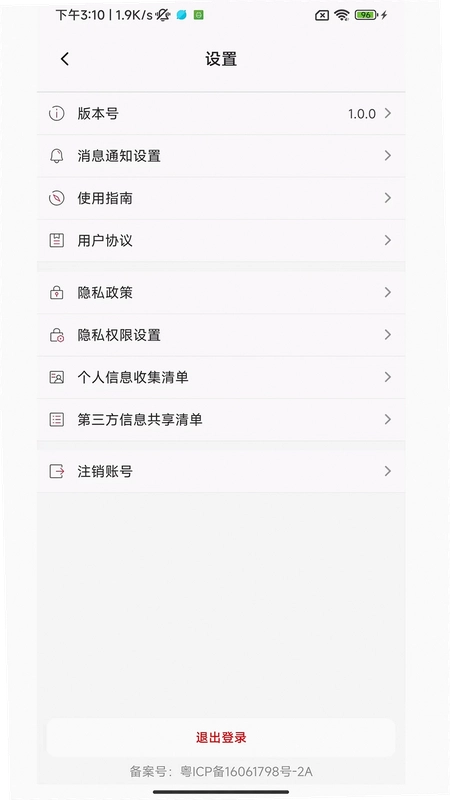
Task: View the 用户协议
Action: tap(221, 240)
